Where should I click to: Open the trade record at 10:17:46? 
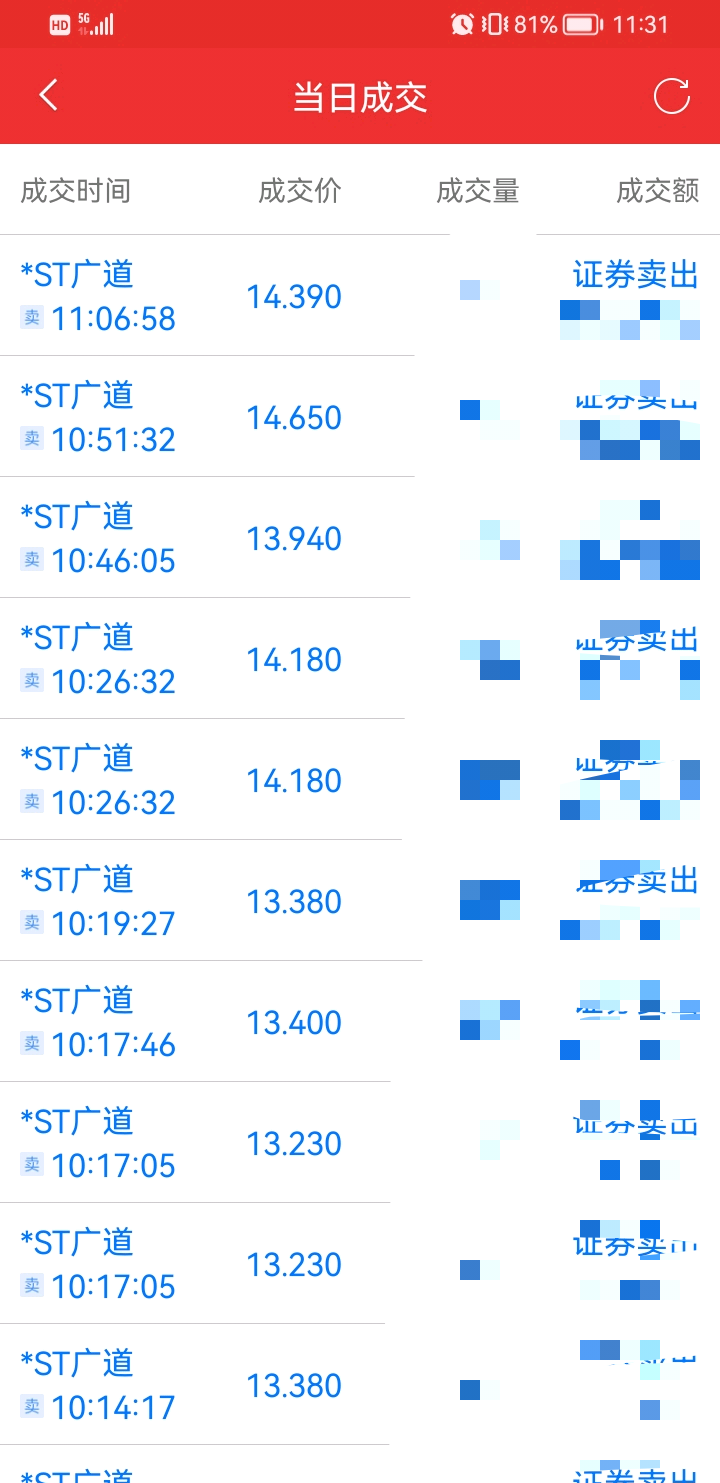(x=360, y=1022)
